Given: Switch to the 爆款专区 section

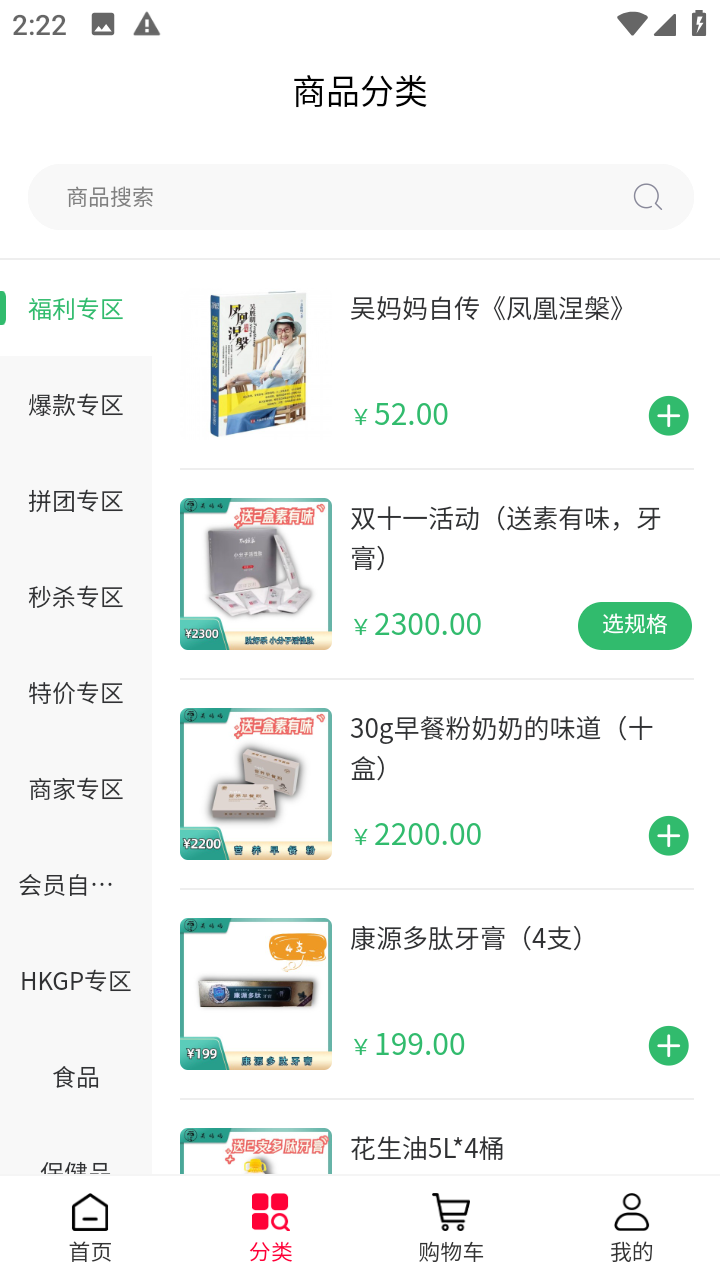Looking at the screenshot, I should pos(76,404).
